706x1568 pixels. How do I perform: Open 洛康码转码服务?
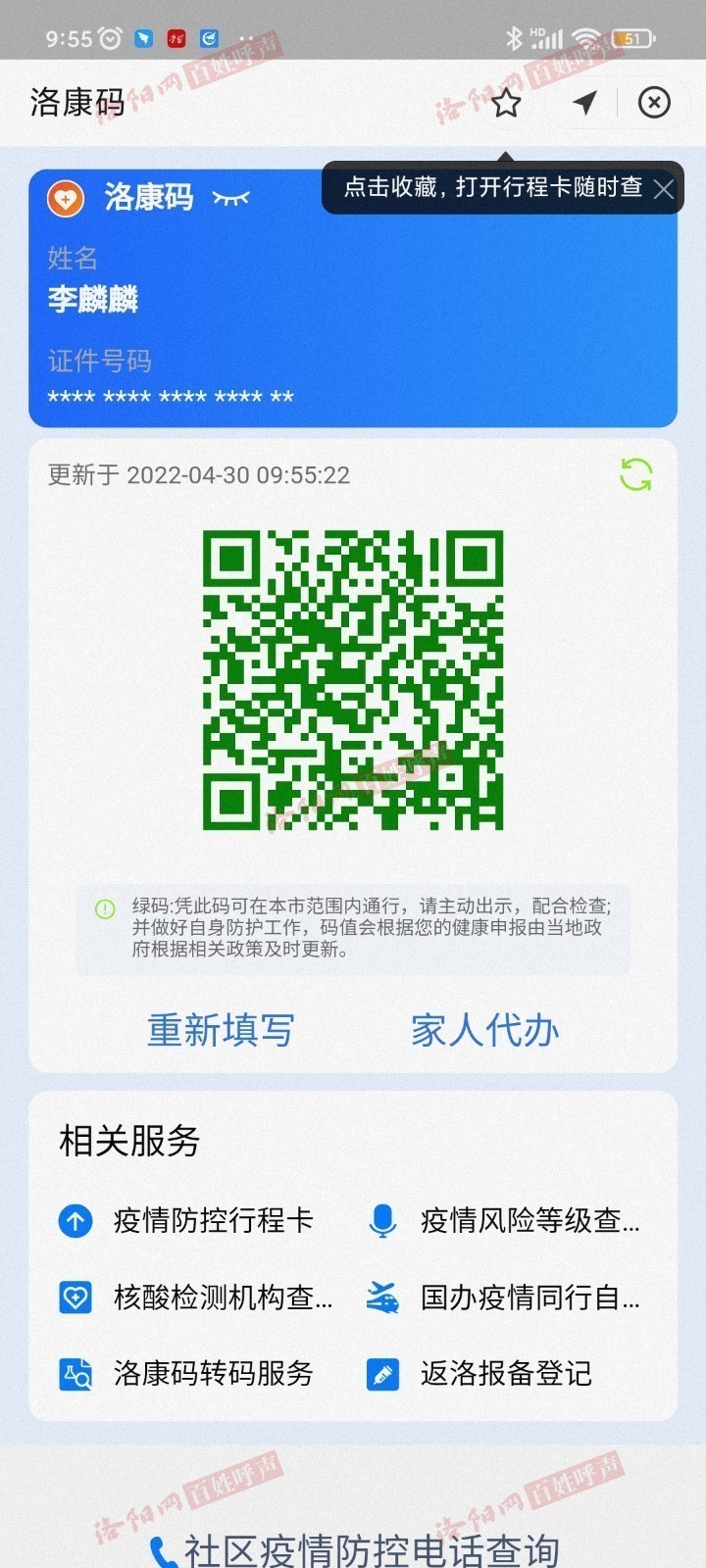pyautogui.click(x=186, y=1373)
